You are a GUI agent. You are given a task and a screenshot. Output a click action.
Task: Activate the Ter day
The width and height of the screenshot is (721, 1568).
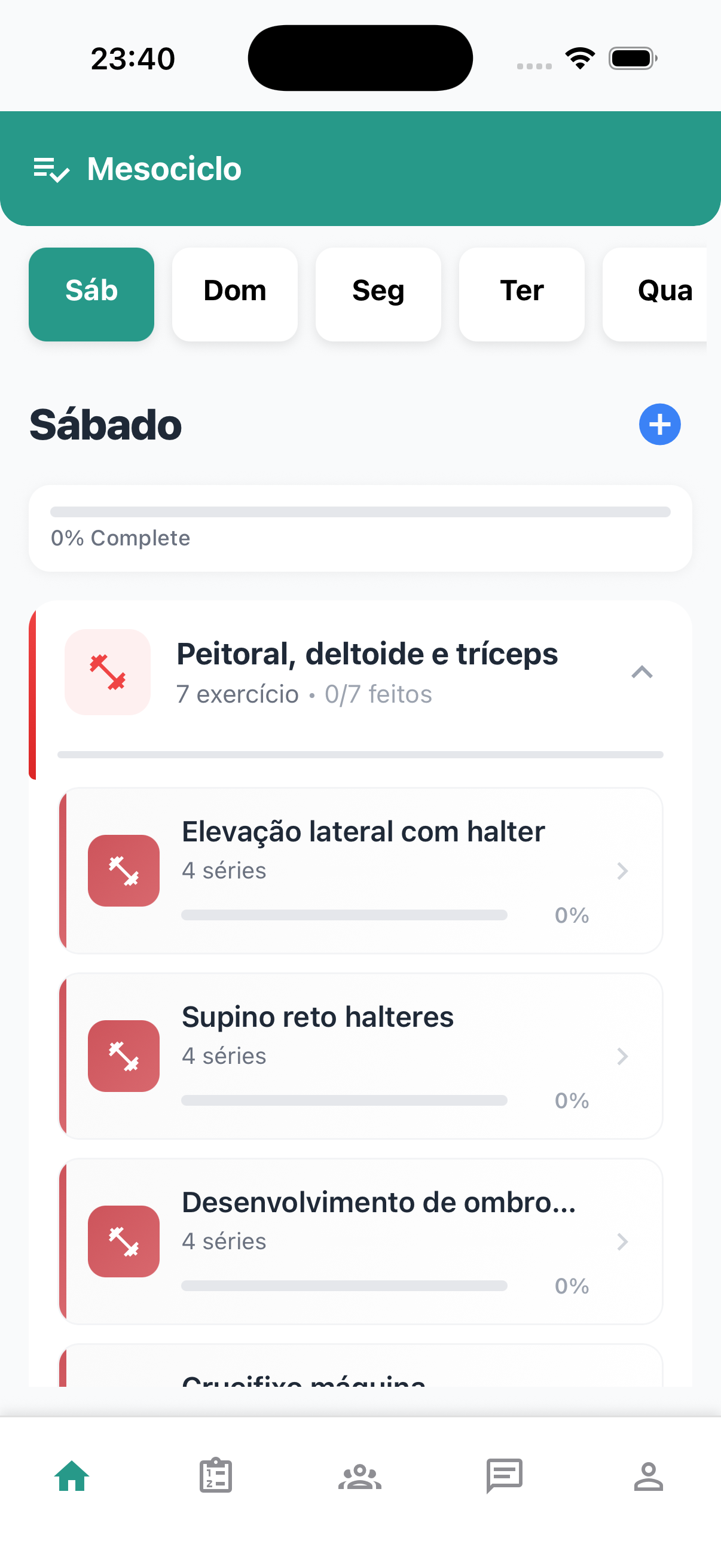click(521, 294)
